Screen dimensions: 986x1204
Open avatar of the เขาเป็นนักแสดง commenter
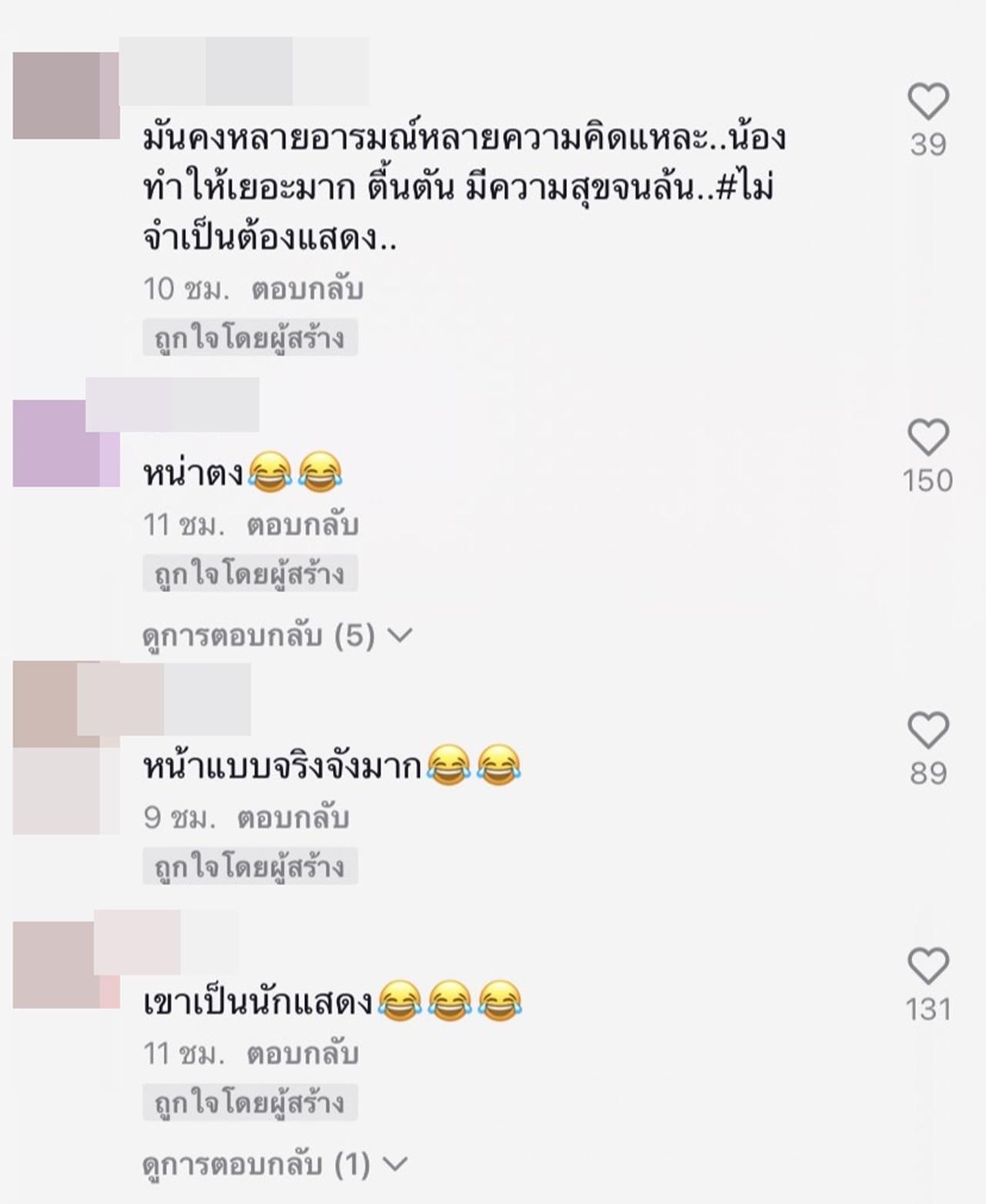tap(65, 965)
